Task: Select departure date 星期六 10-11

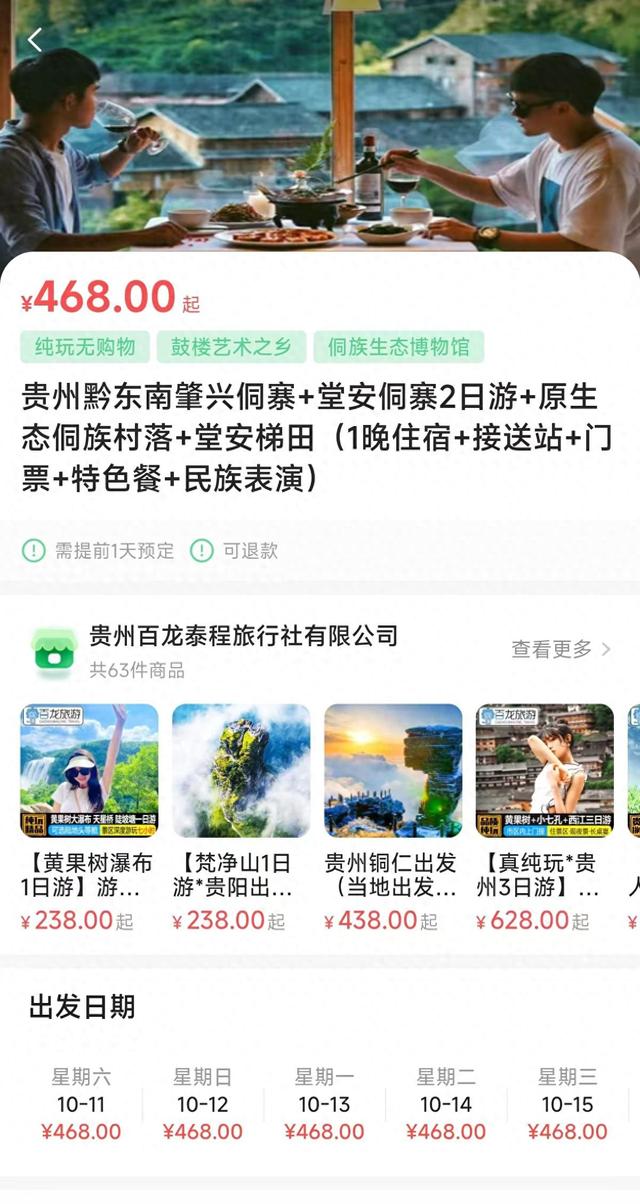Action: [x=81, y=1104]
